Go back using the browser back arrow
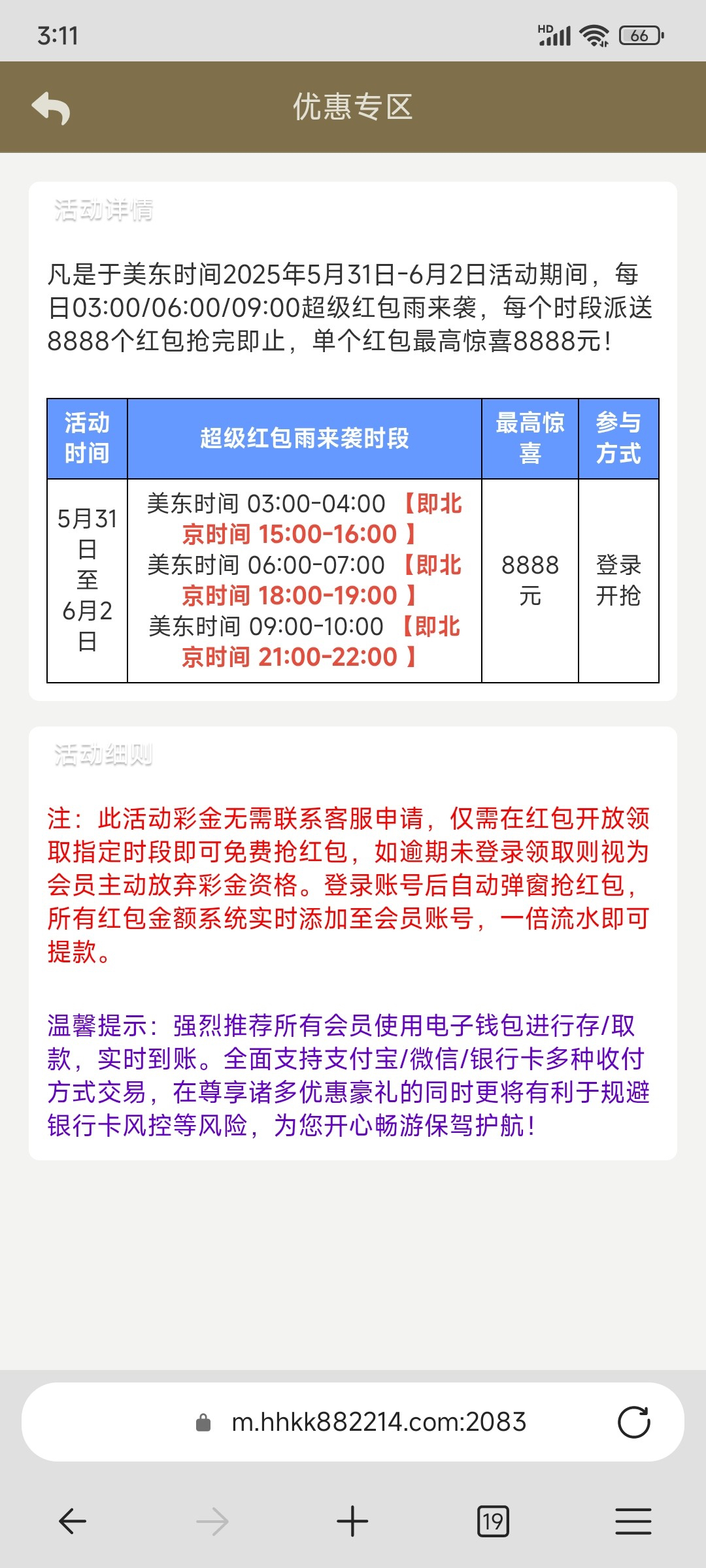 click(x=72, y=1521)
